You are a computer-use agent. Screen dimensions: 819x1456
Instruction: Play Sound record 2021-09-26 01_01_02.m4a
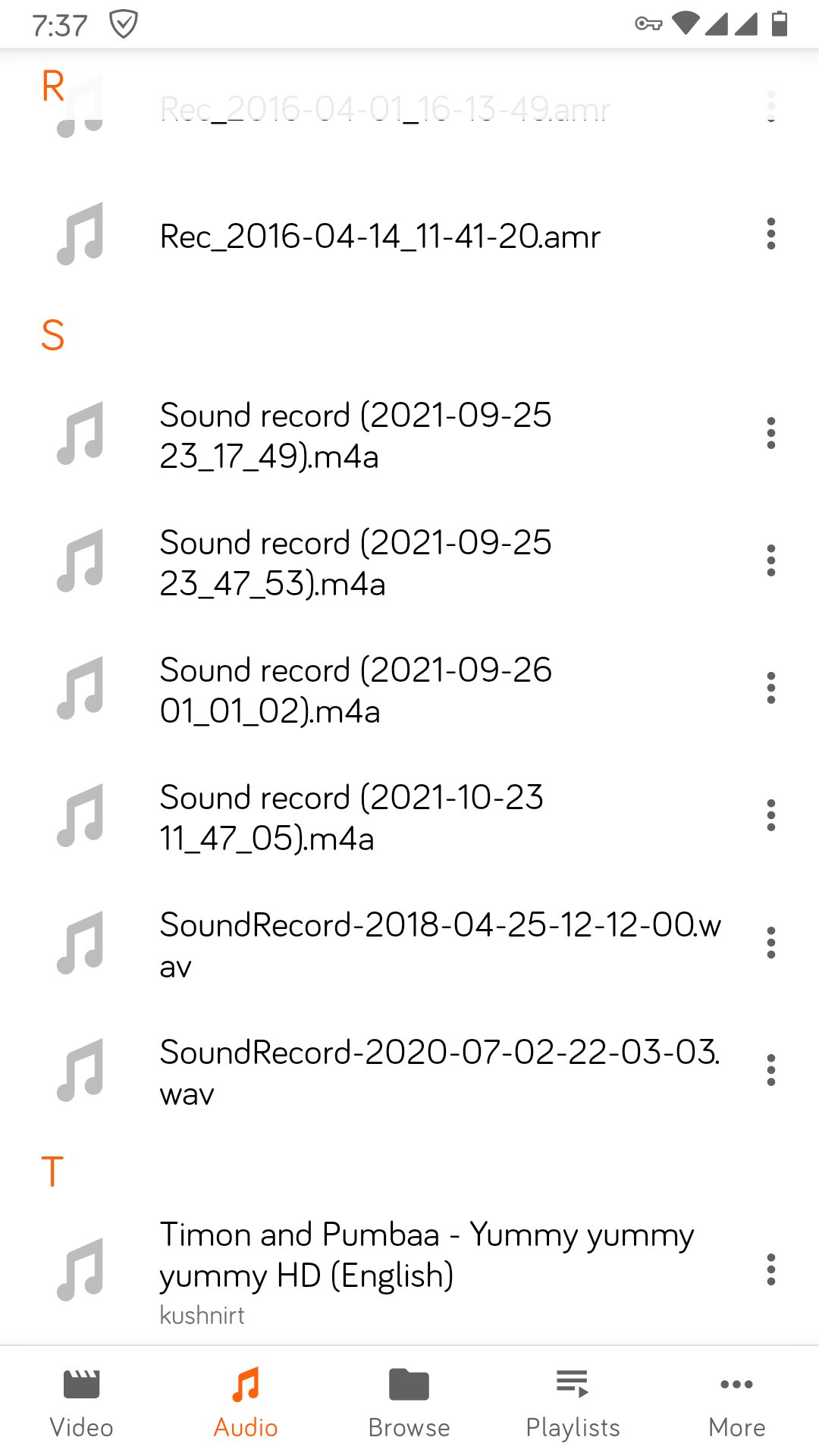[x=409, y=690]
